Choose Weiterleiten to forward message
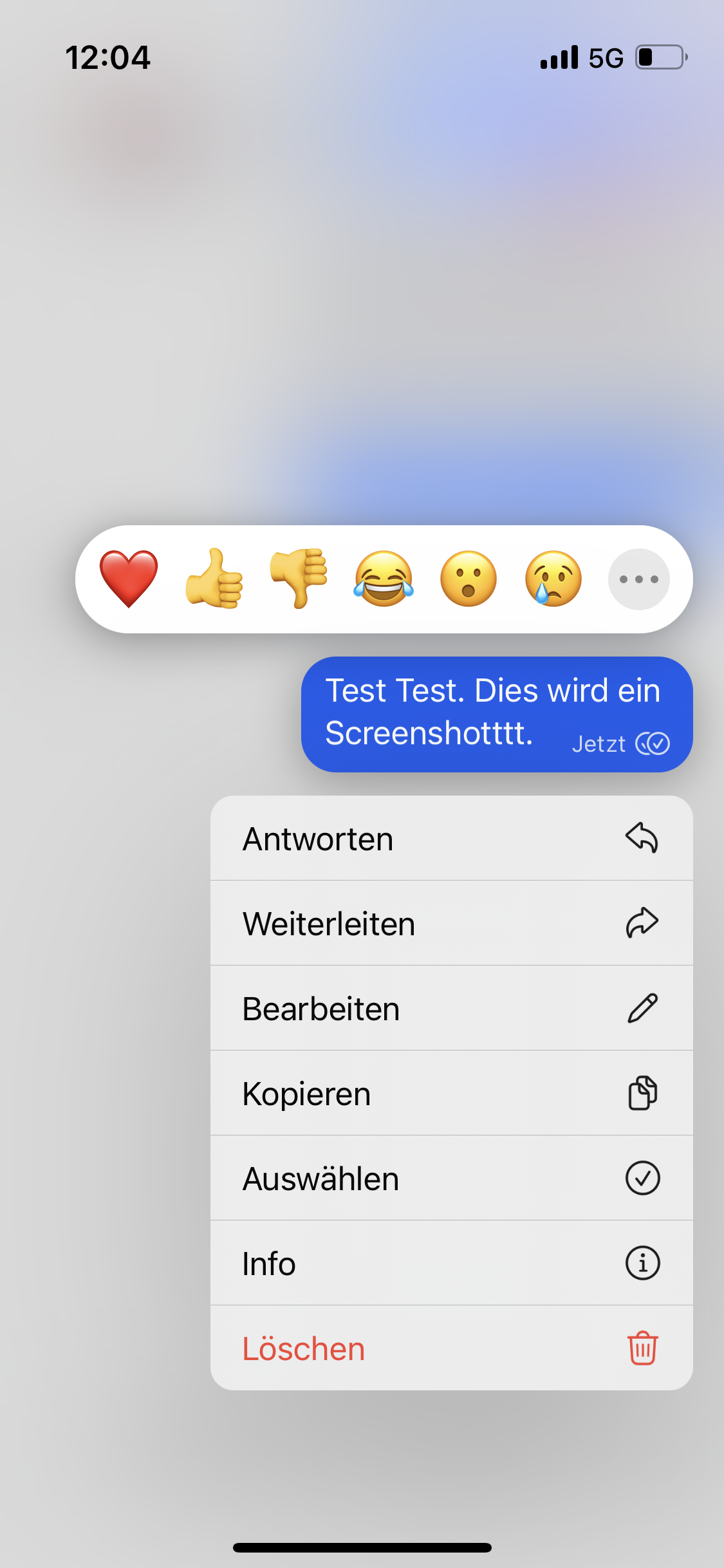This screenshot has height=1568, width=724. 451,924
